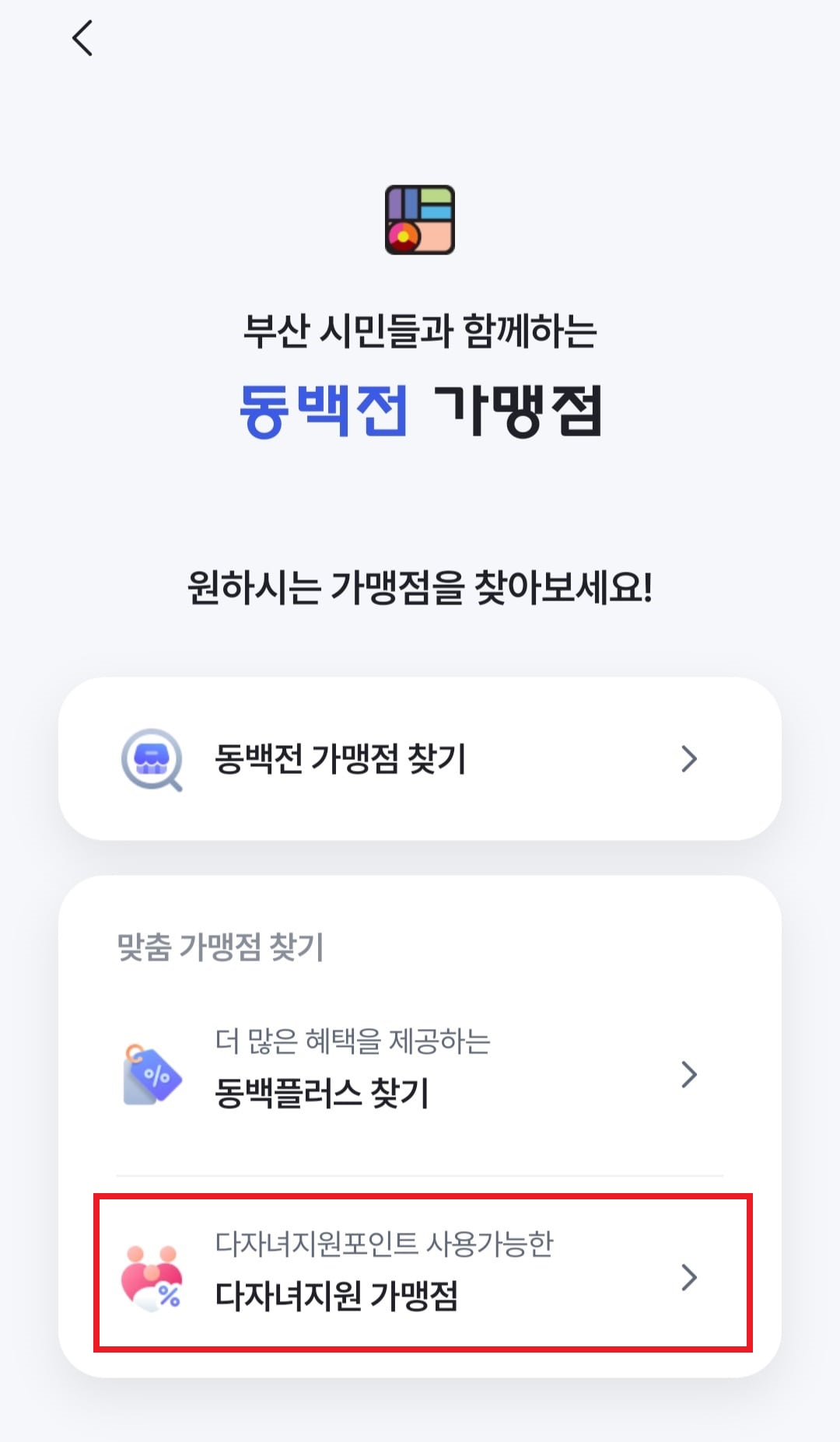Open the 동백전 가맹점 찾기 card

point(420,760)
